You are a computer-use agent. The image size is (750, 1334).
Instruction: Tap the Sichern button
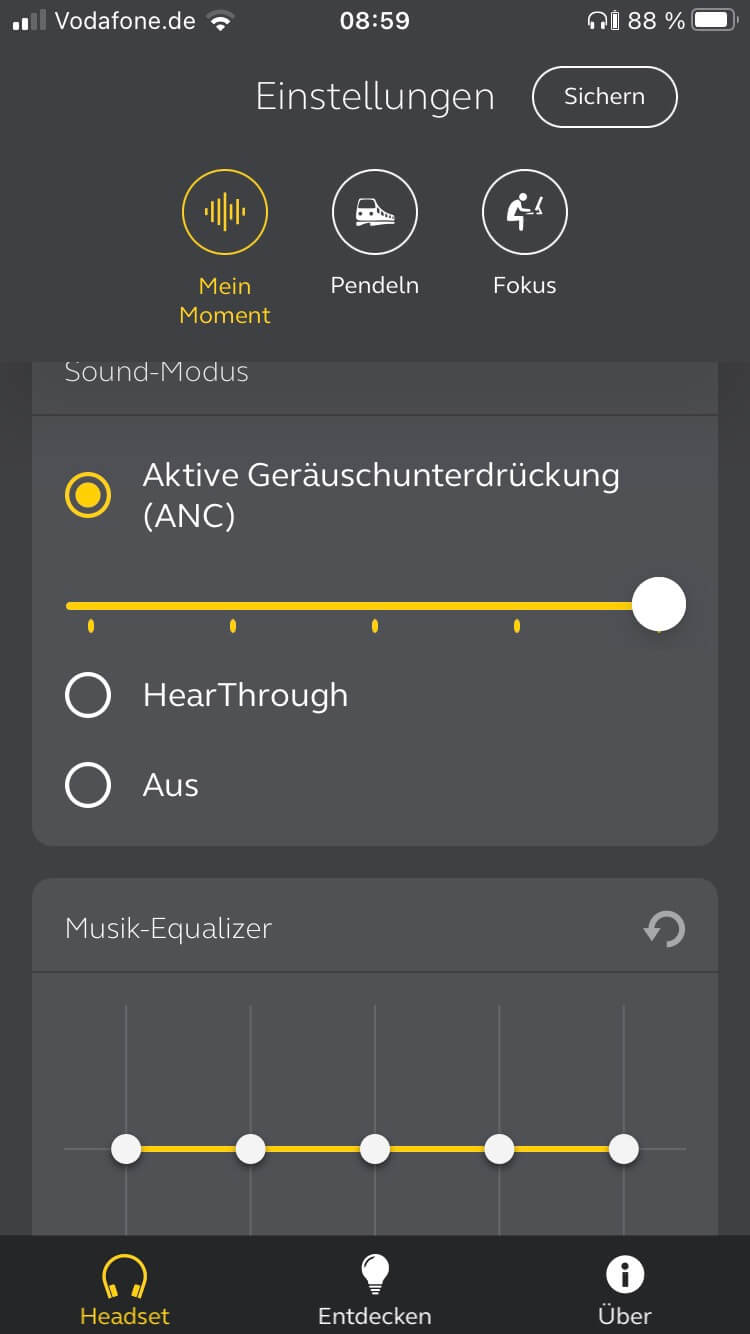[604, 97]
